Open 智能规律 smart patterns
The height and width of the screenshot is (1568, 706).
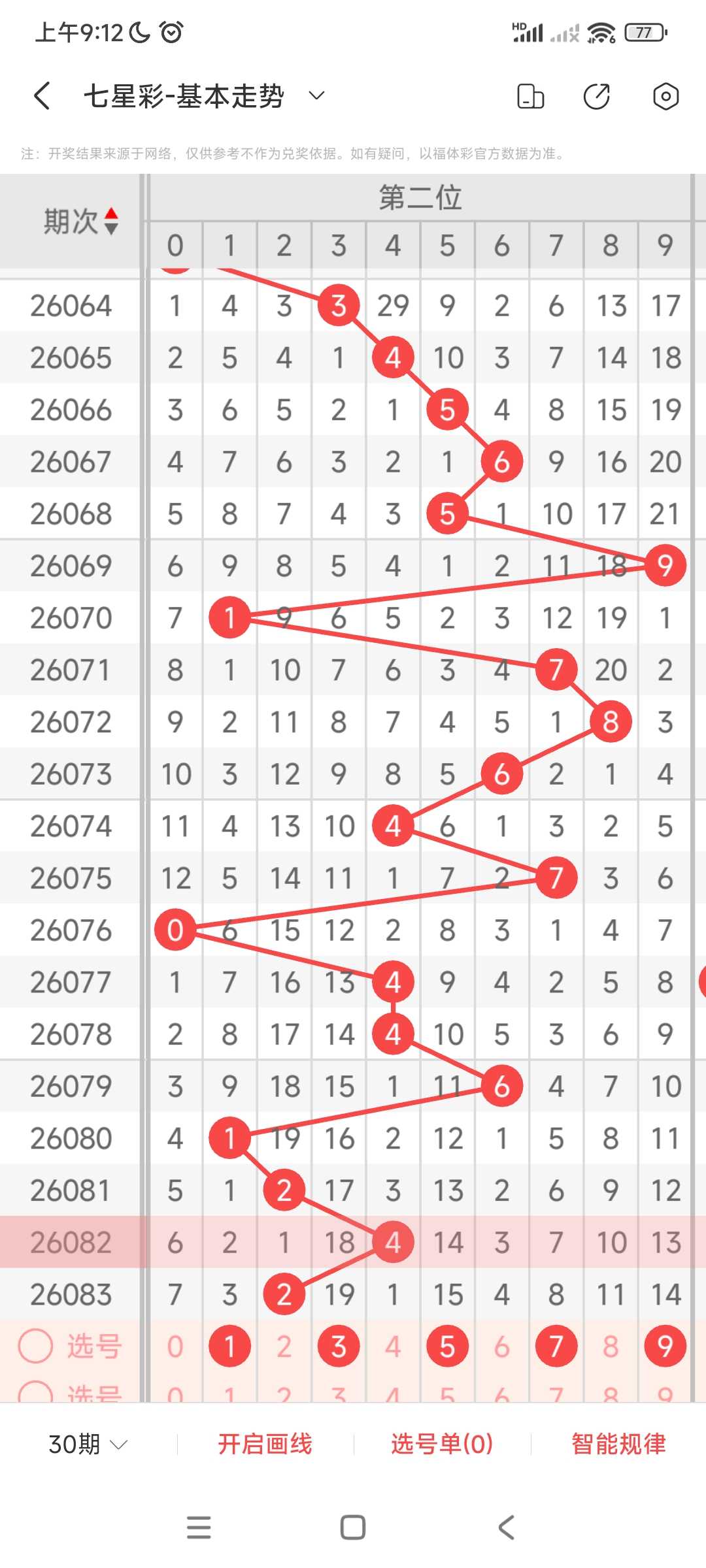pyautogui.click(x=618, y=1444)
